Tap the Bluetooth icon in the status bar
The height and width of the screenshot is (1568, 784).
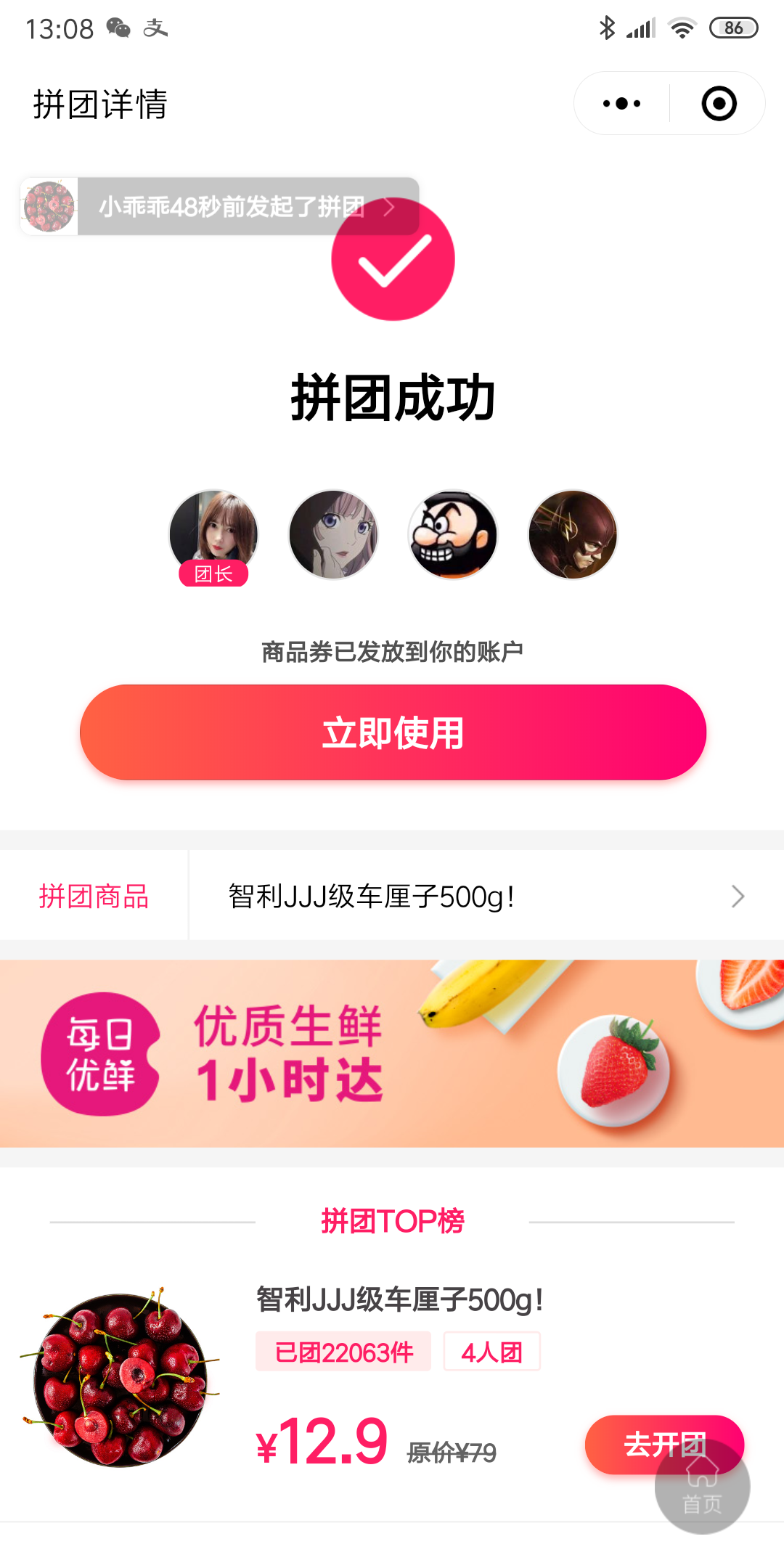[607, 26]
